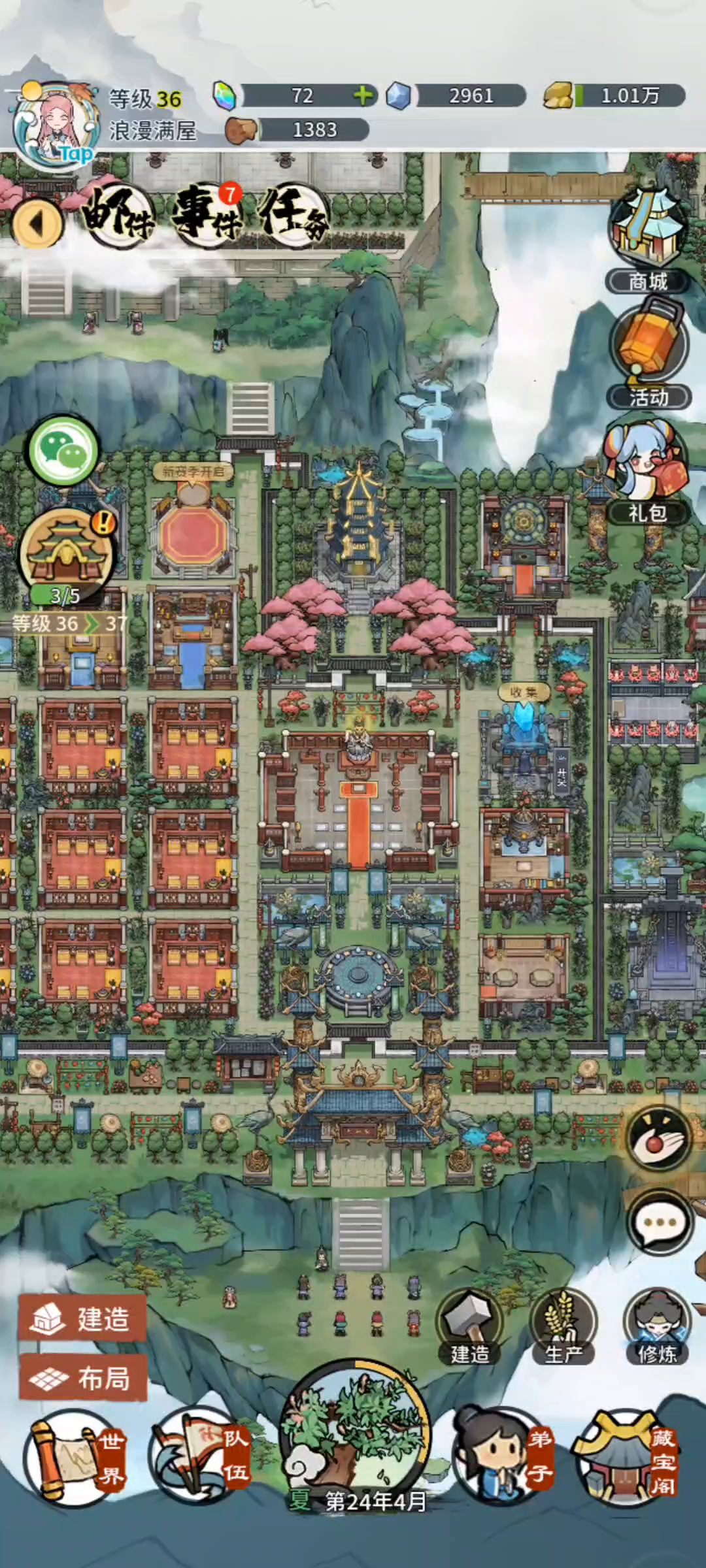Collapse the menu with the back arrow

pyautogui.click(x=37, y=224)
